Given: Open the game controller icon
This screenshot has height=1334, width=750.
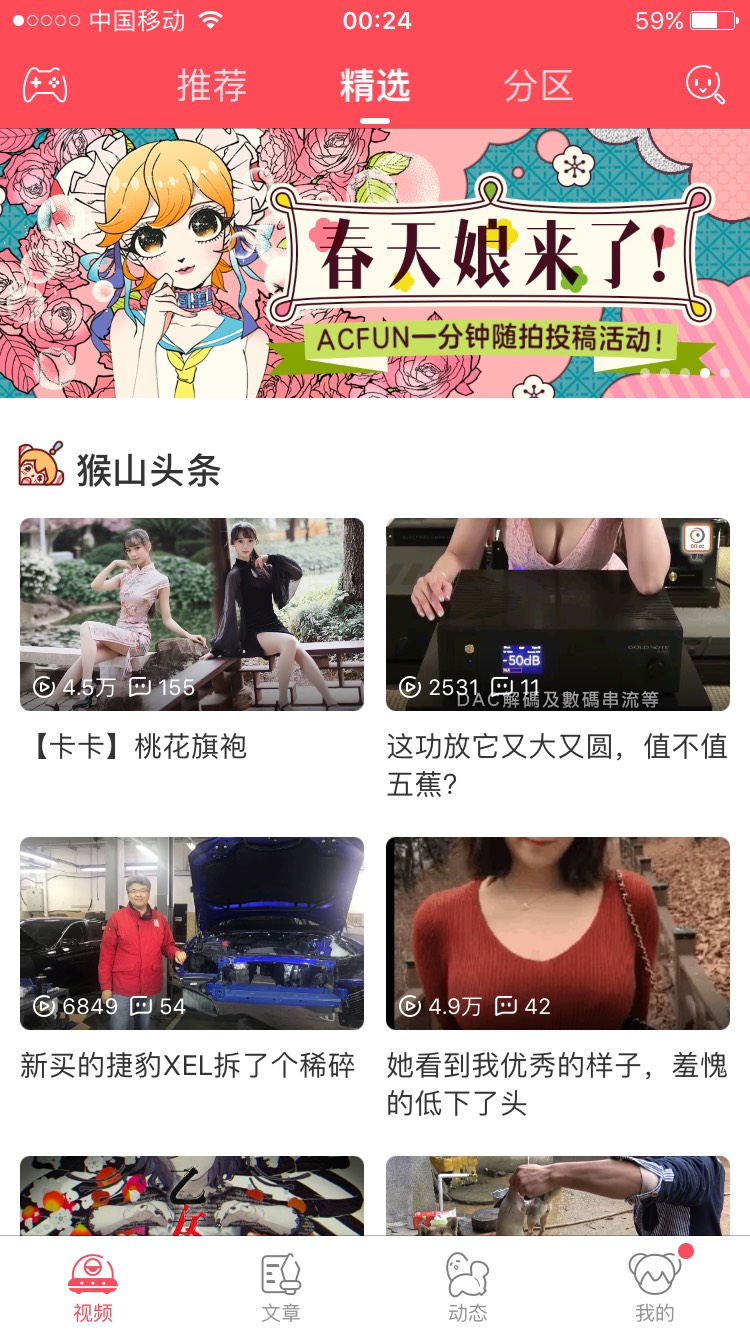Looking at the screenshot, I should [x=45, y=86].
